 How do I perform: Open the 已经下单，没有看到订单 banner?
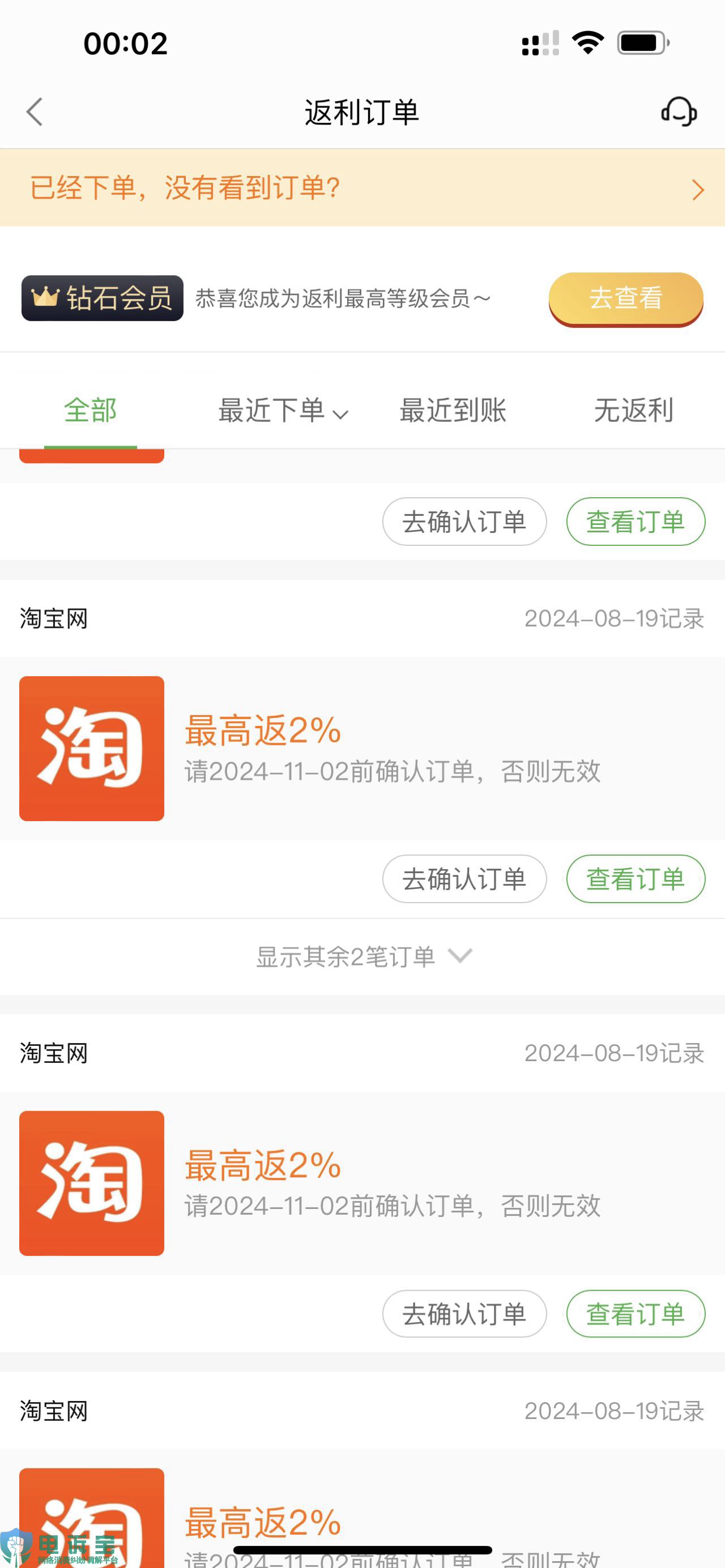362,188
